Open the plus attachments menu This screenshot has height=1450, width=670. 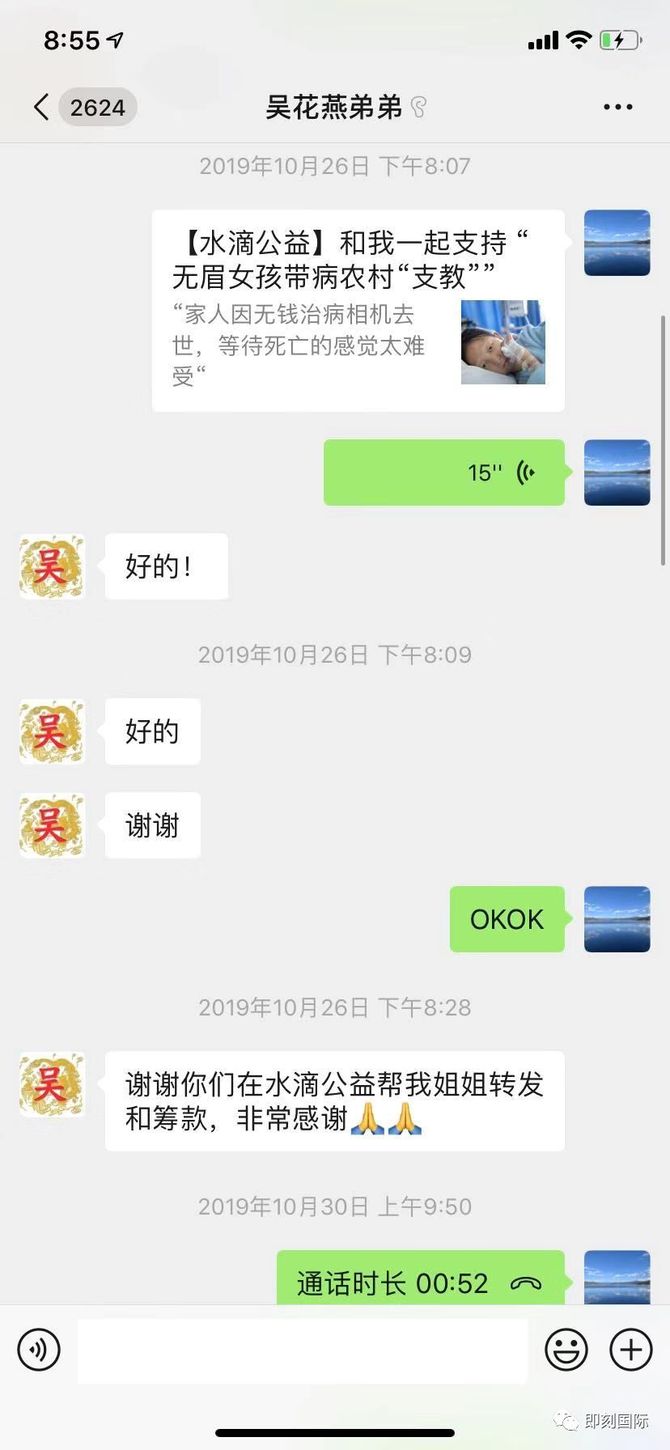click(x=631, y=1350)
